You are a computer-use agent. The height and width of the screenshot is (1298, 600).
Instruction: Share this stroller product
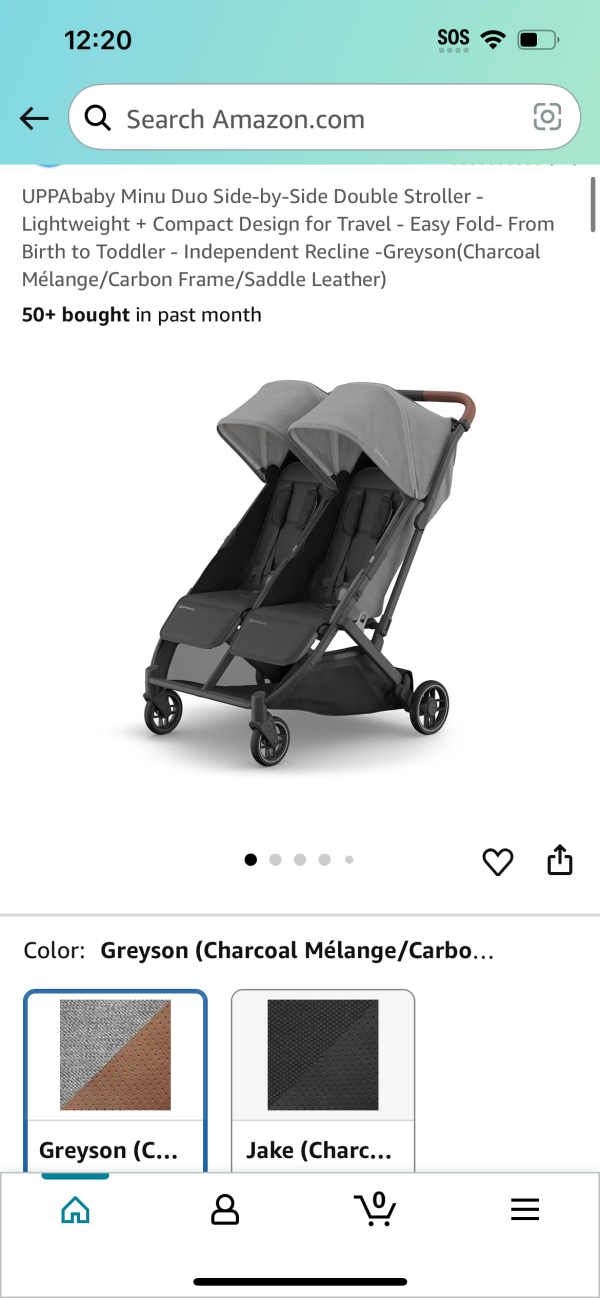coord(560,860)
